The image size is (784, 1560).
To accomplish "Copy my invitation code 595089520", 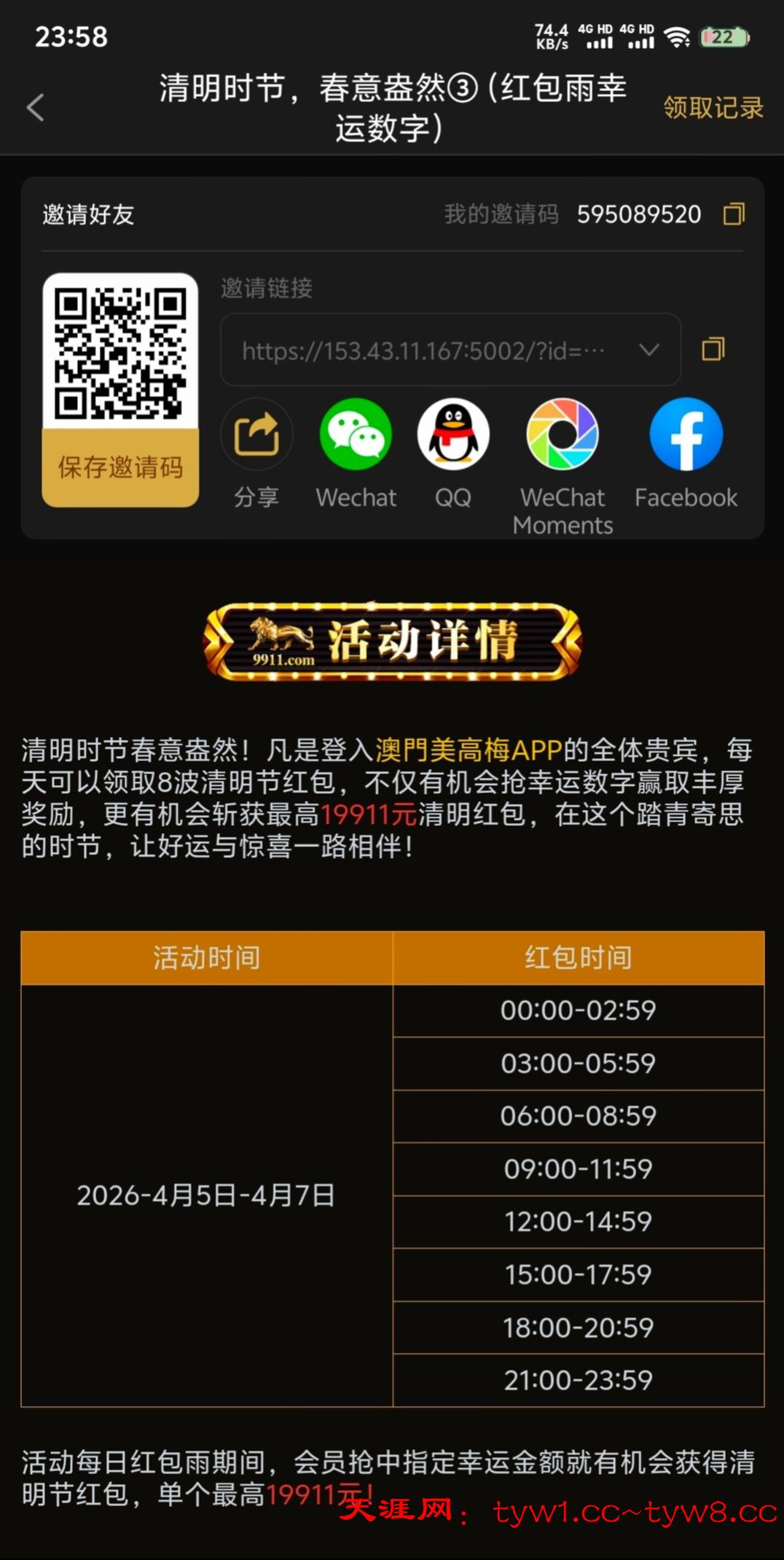I will [x=733, y=214].
